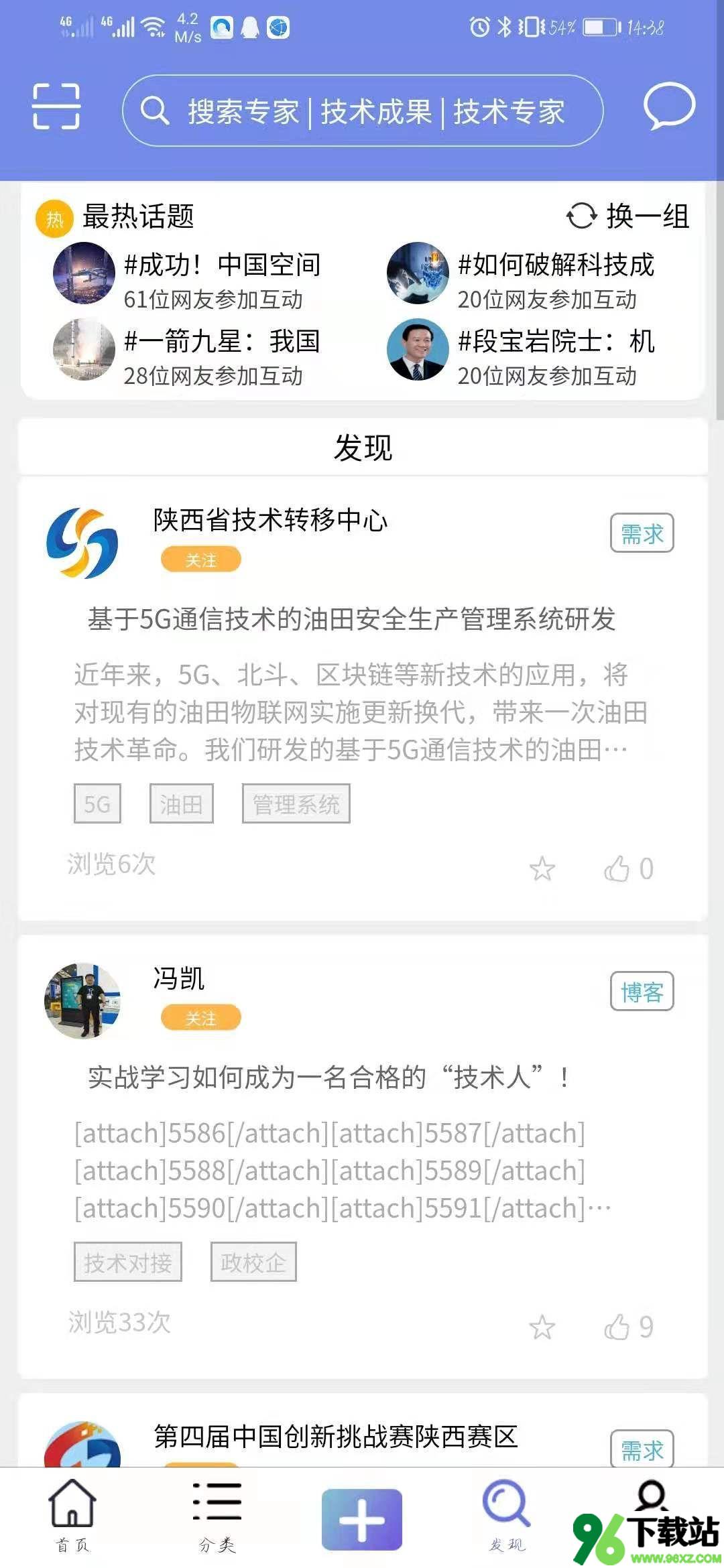Switch to the 分类 tab
724x1568 pixels.
click(x=217, y=1516)
